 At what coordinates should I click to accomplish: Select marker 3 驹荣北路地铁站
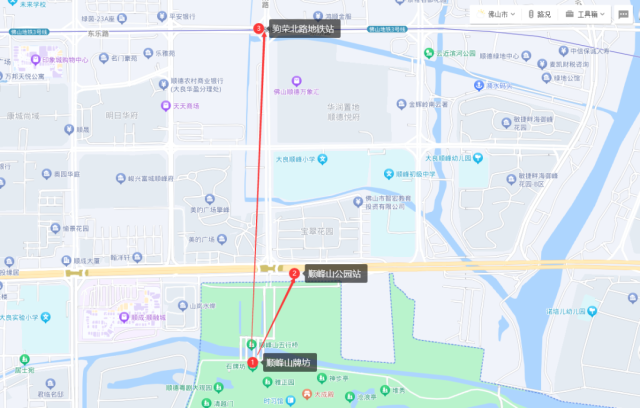point(260,29)
